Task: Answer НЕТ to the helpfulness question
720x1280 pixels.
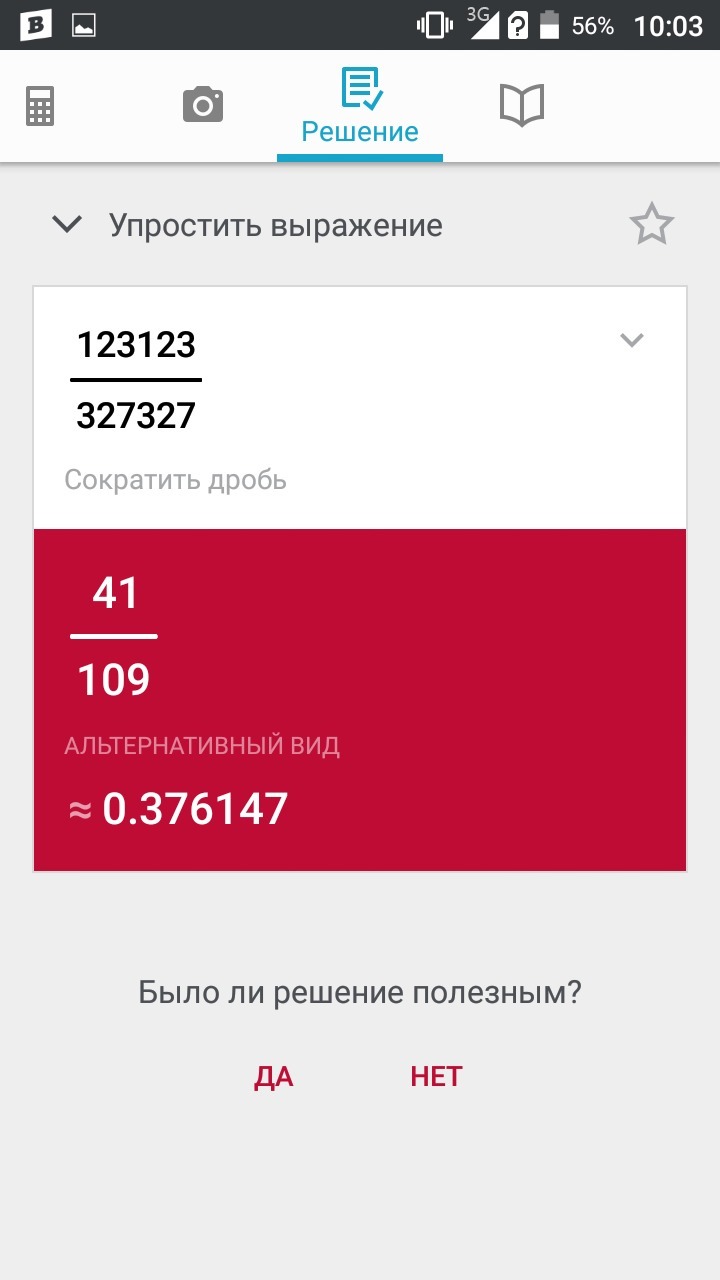Action: [436, 1077]
